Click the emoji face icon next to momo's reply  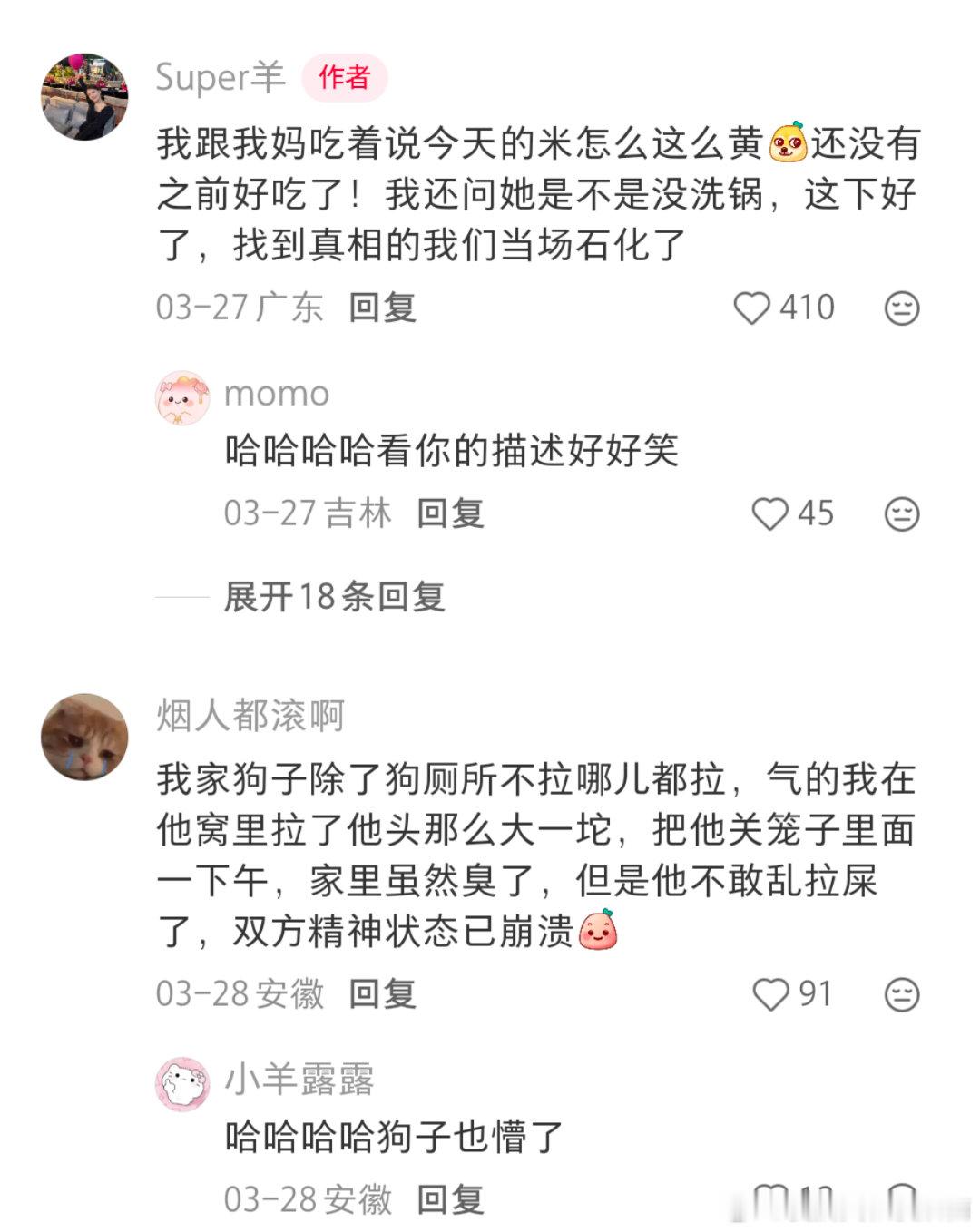click(901, 513)
